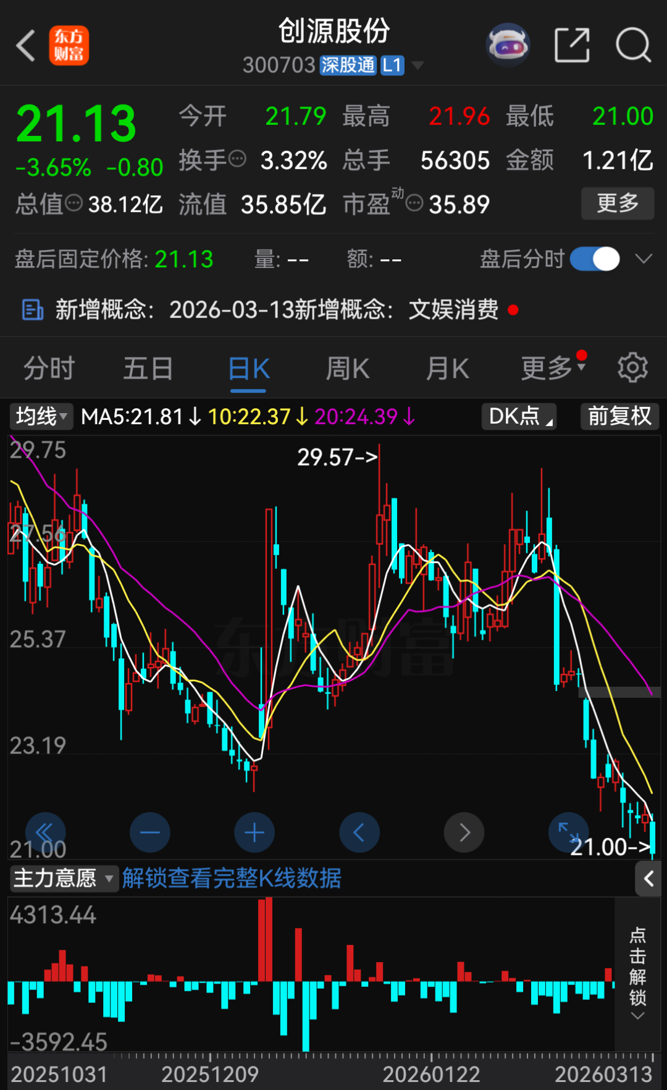Open the 更多 chart period dropdown
Screen dimensions: 667x1090
(552, 368)
